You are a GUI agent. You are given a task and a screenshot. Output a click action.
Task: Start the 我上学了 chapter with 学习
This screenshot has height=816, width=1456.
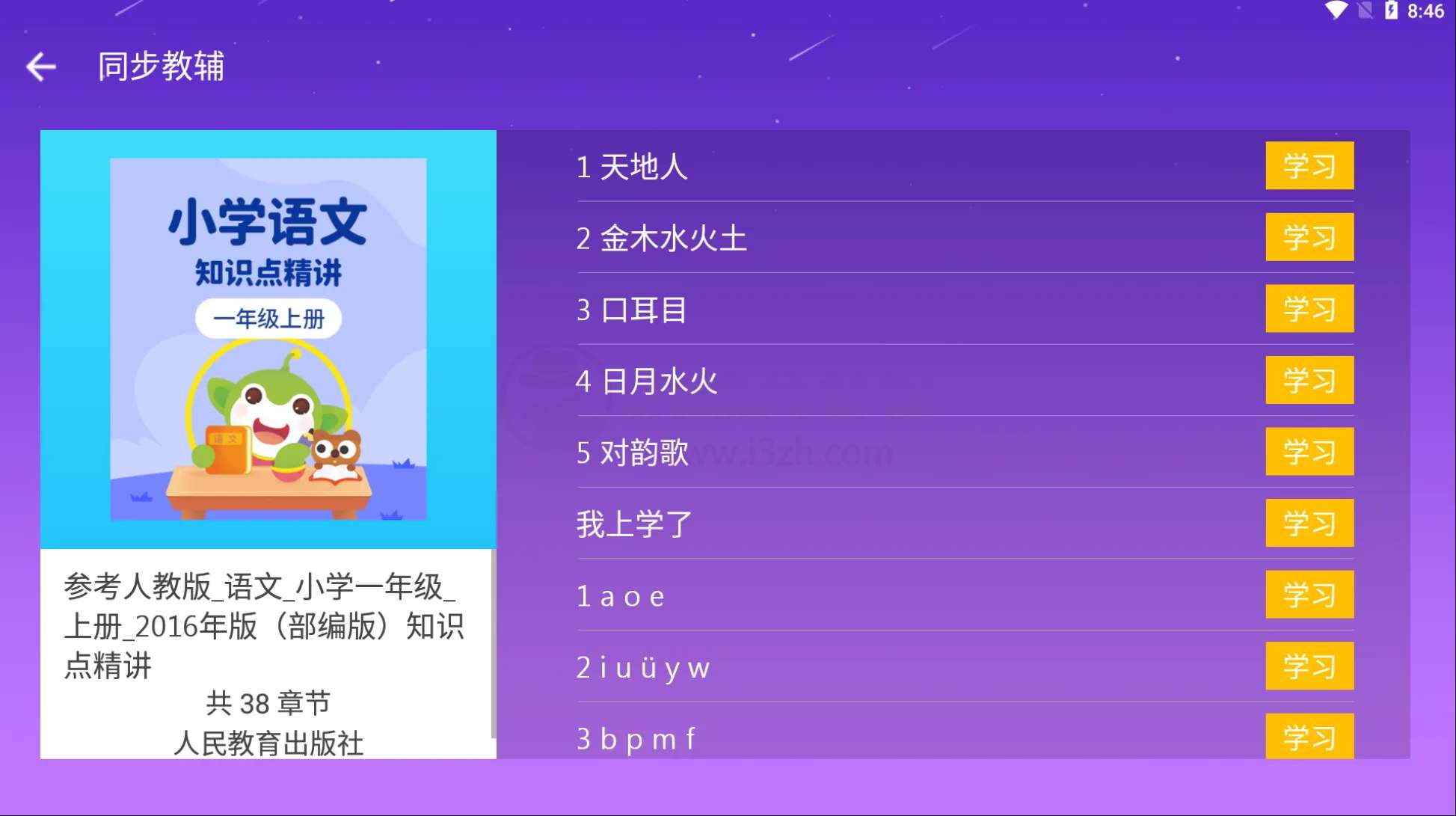click(x=1309, y=523)
